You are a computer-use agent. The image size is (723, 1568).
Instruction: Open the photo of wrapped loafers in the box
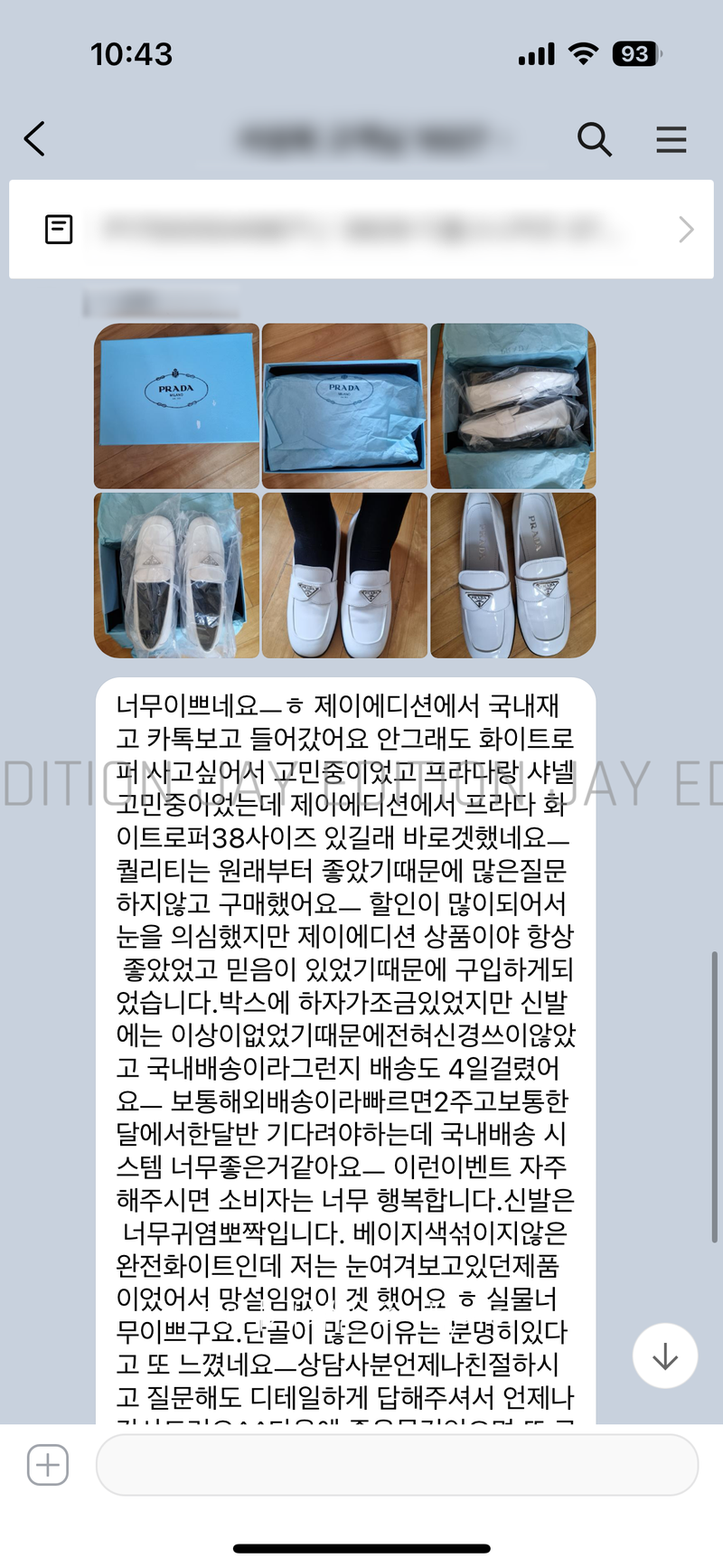point(513,406)
